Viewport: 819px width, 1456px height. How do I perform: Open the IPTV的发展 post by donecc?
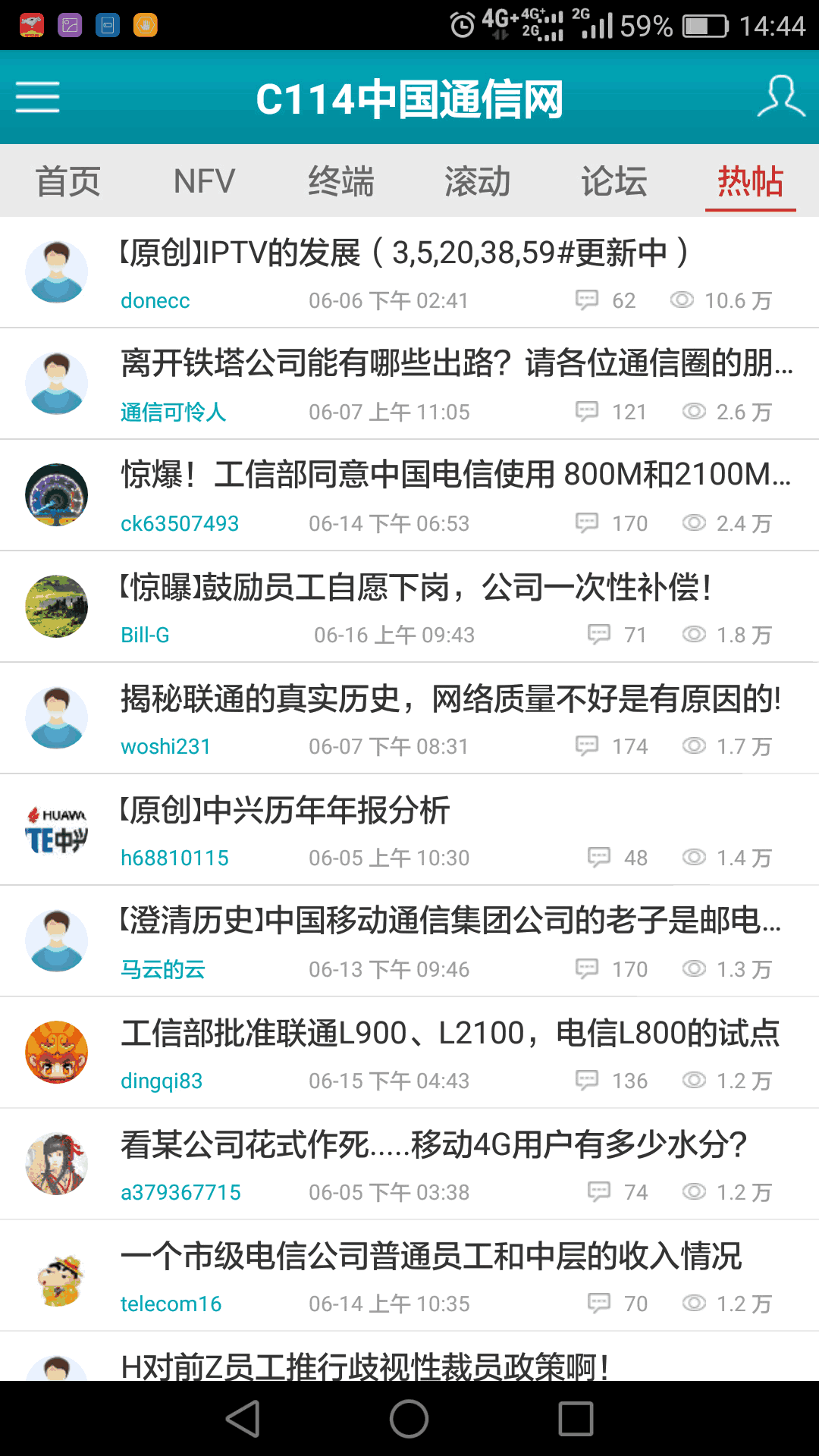(x=404, y=253)
